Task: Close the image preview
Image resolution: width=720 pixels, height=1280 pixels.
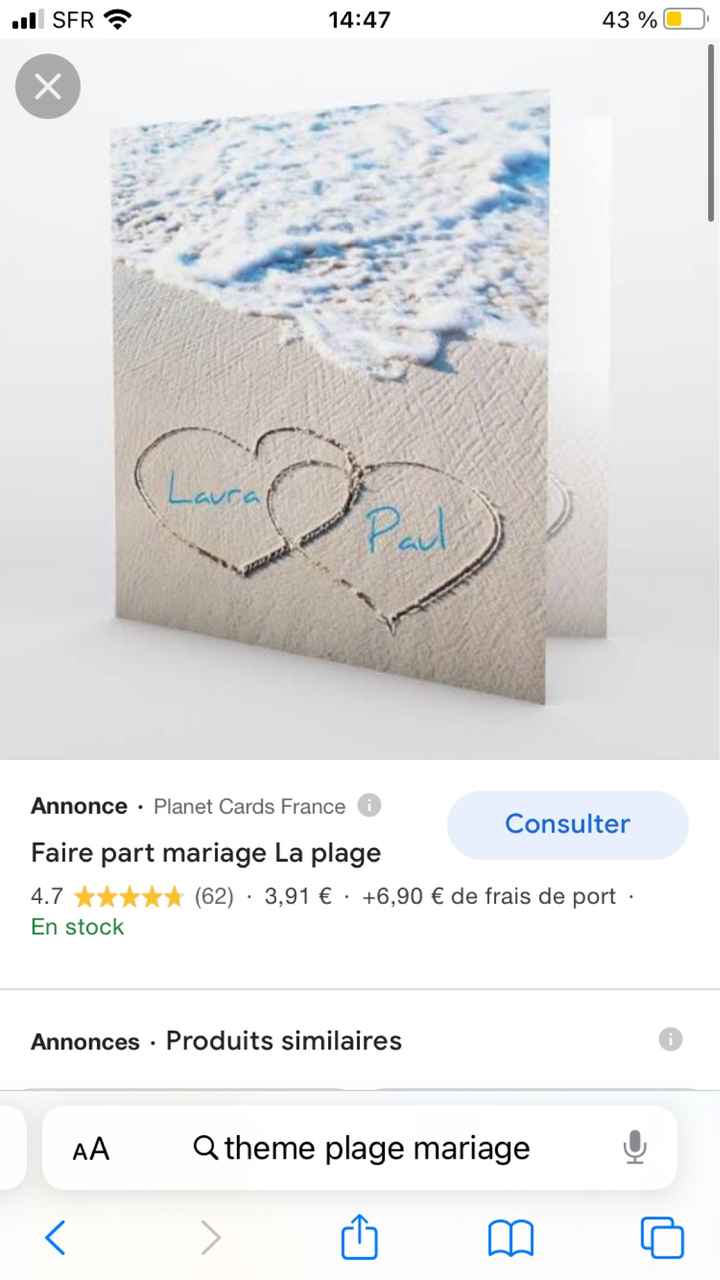Action: tap(47, 87)
